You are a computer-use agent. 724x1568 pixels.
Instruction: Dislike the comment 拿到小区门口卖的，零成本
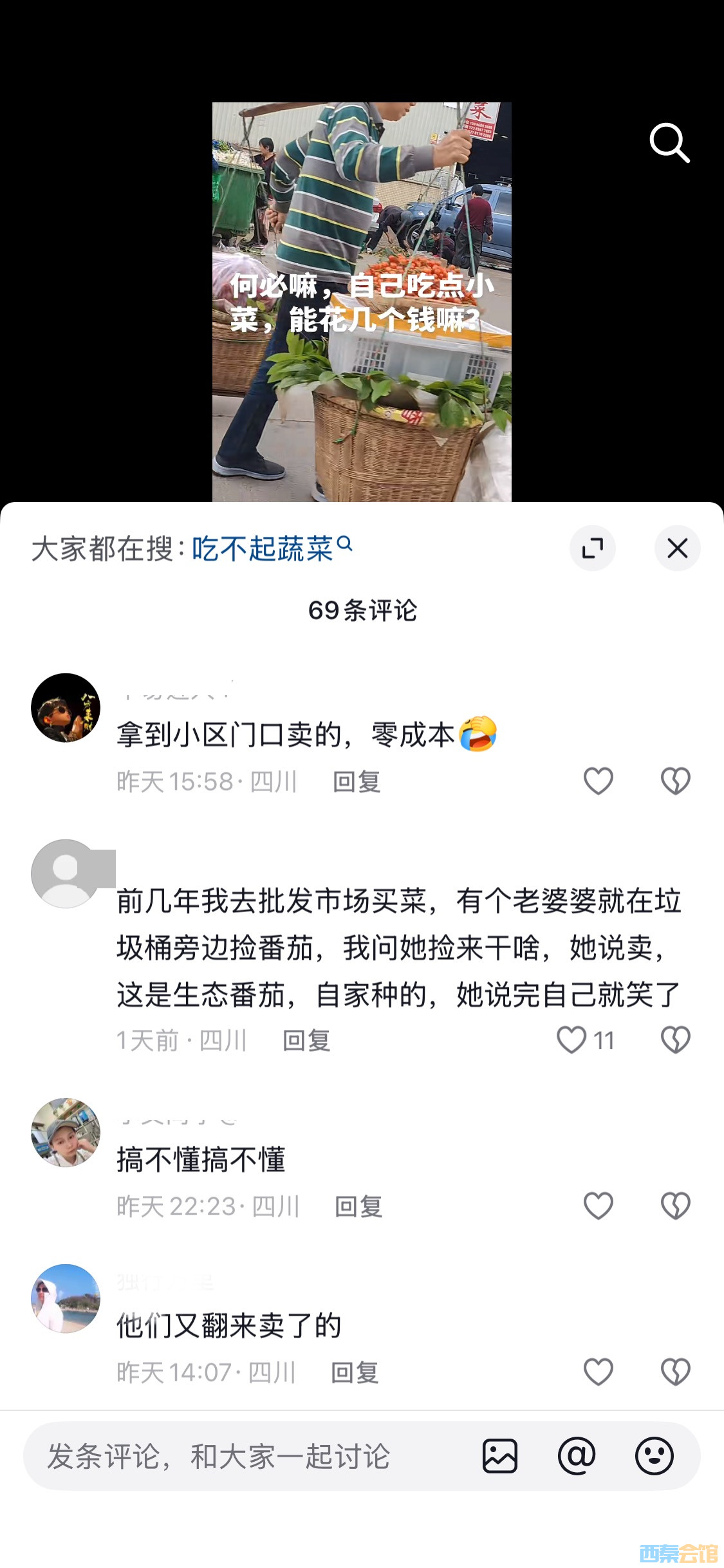coord(675,781)
